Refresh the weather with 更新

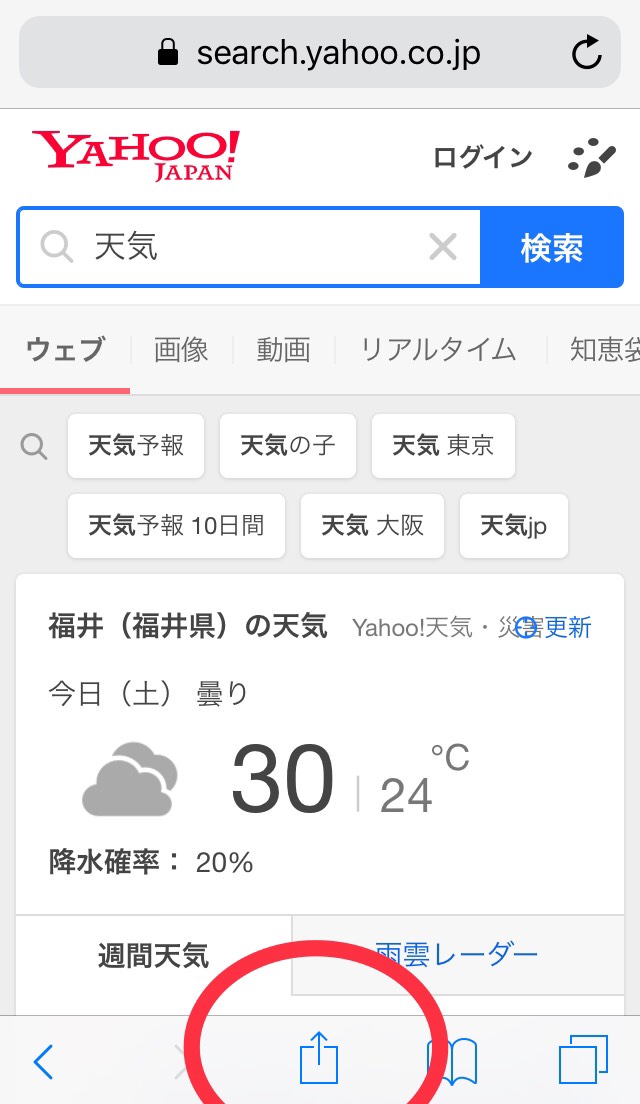click(x=555, y=627)
